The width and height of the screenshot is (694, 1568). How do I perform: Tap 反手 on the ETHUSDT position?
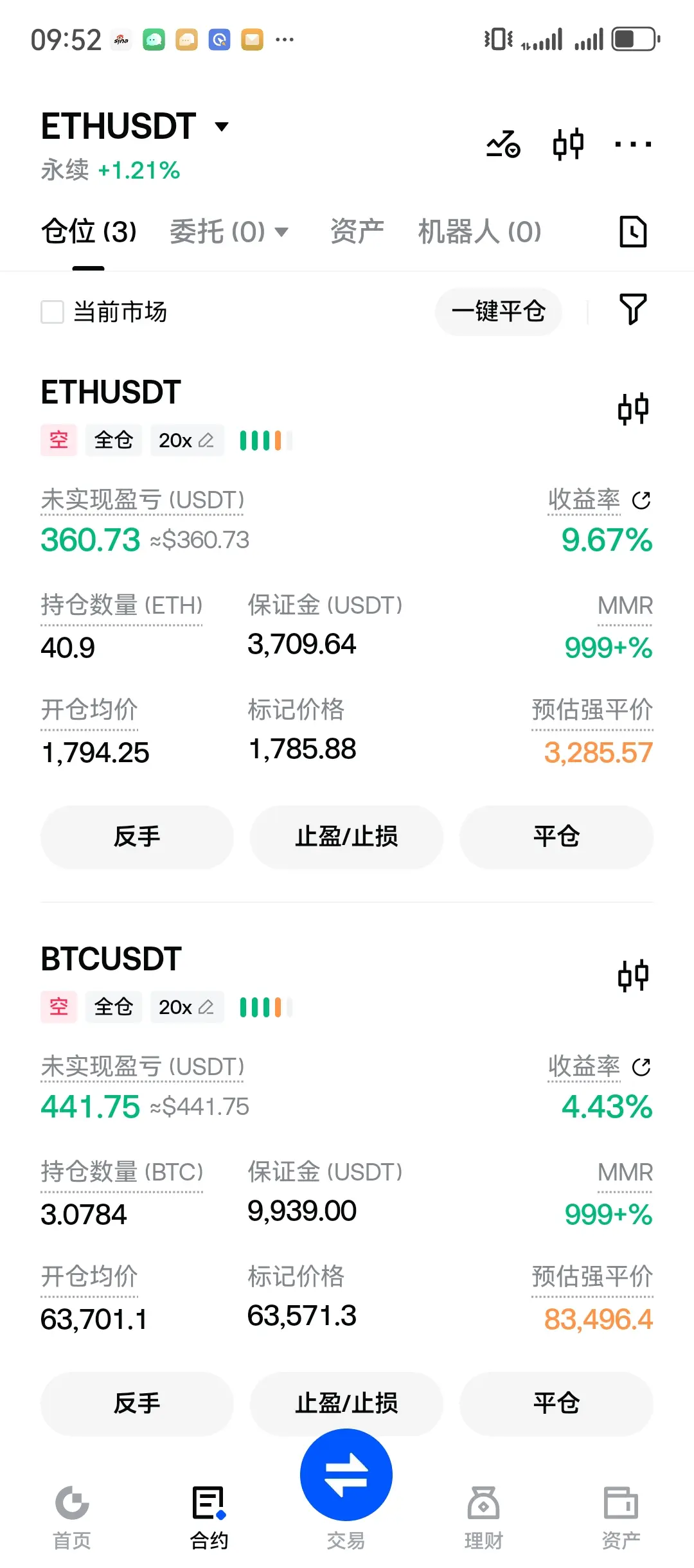pyautogui.click(x=137, y=837)
